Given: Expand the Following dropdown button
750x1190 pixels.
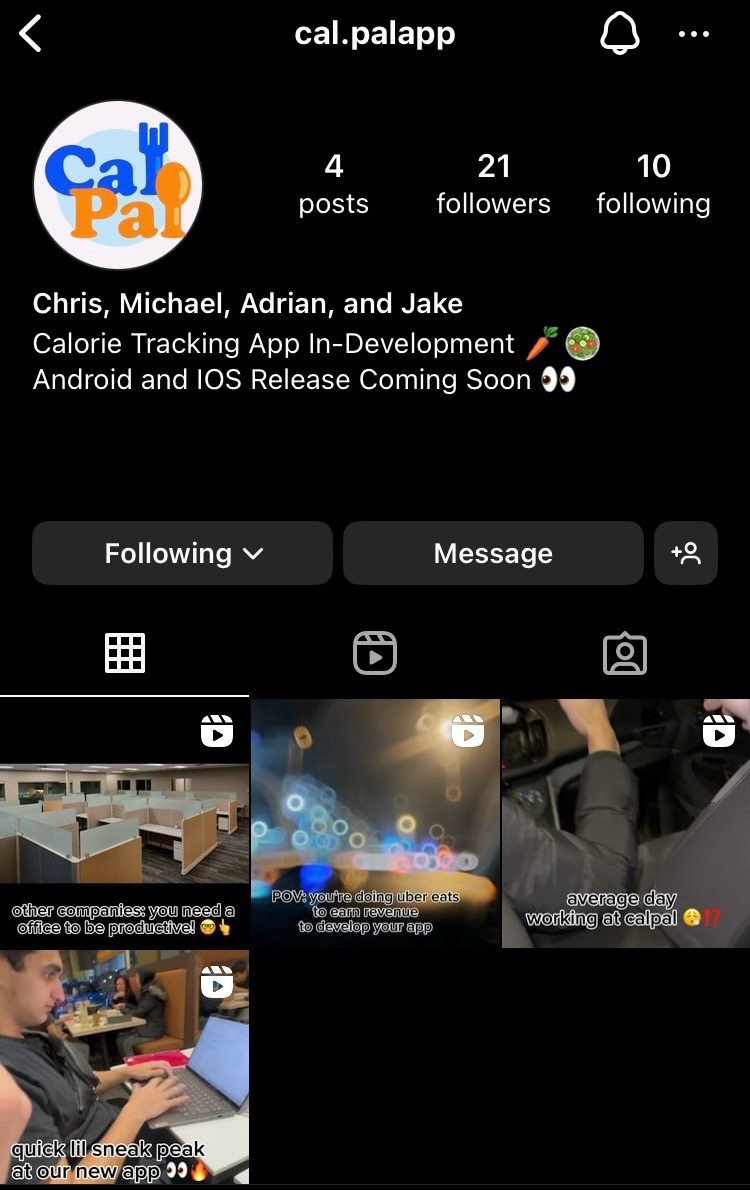Looking at the screenshot, I should point(182,553).
